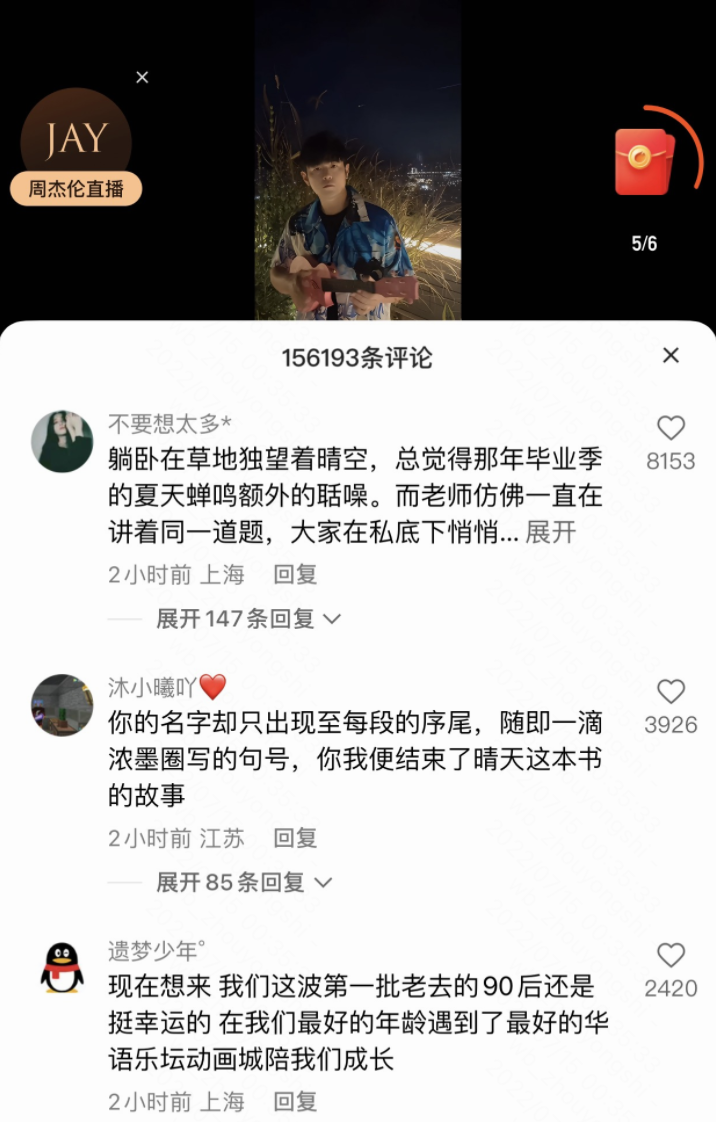This screenshot has width=716, height=1122.
Task: Like 不要想太多*'s comment
Action: click(670, 429)
